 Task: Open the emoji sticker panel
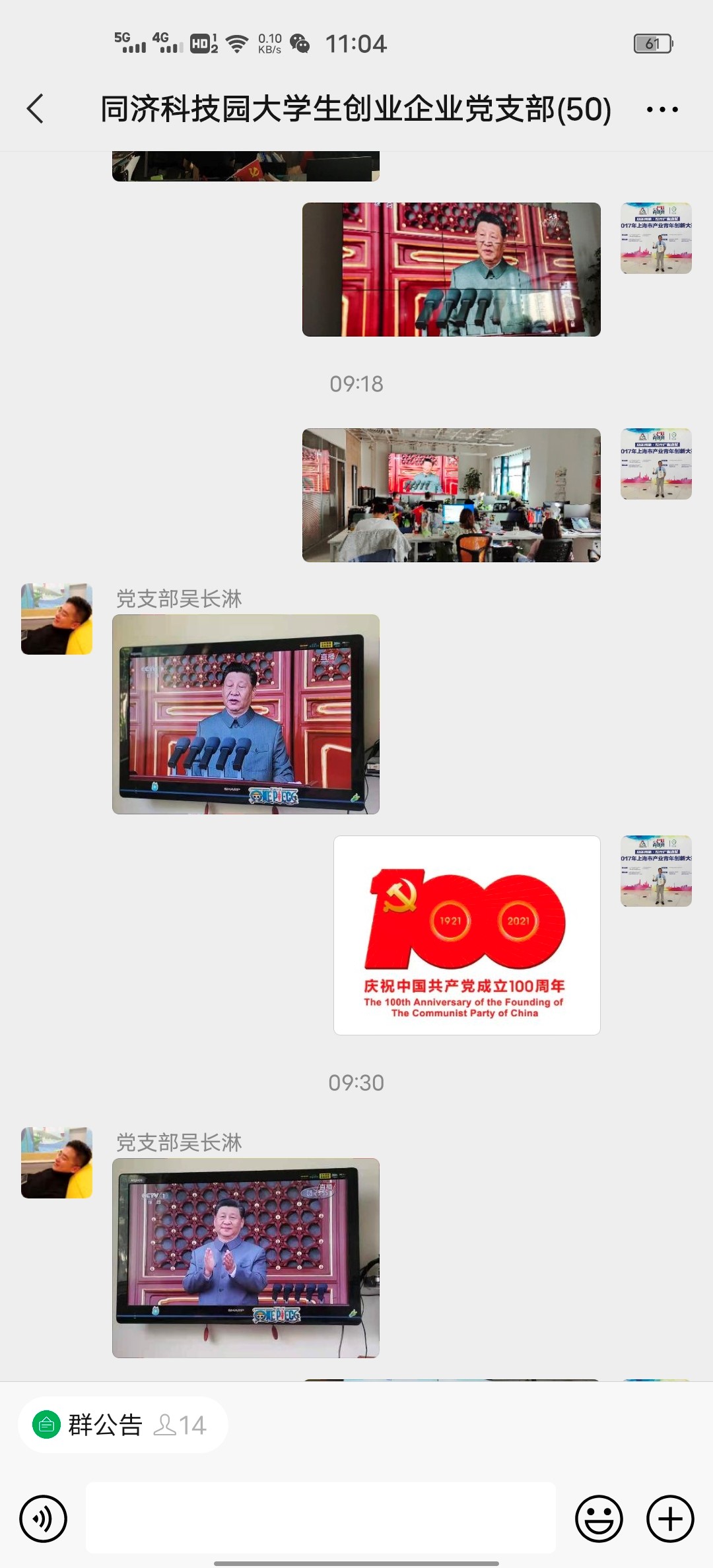point(599,1519)
